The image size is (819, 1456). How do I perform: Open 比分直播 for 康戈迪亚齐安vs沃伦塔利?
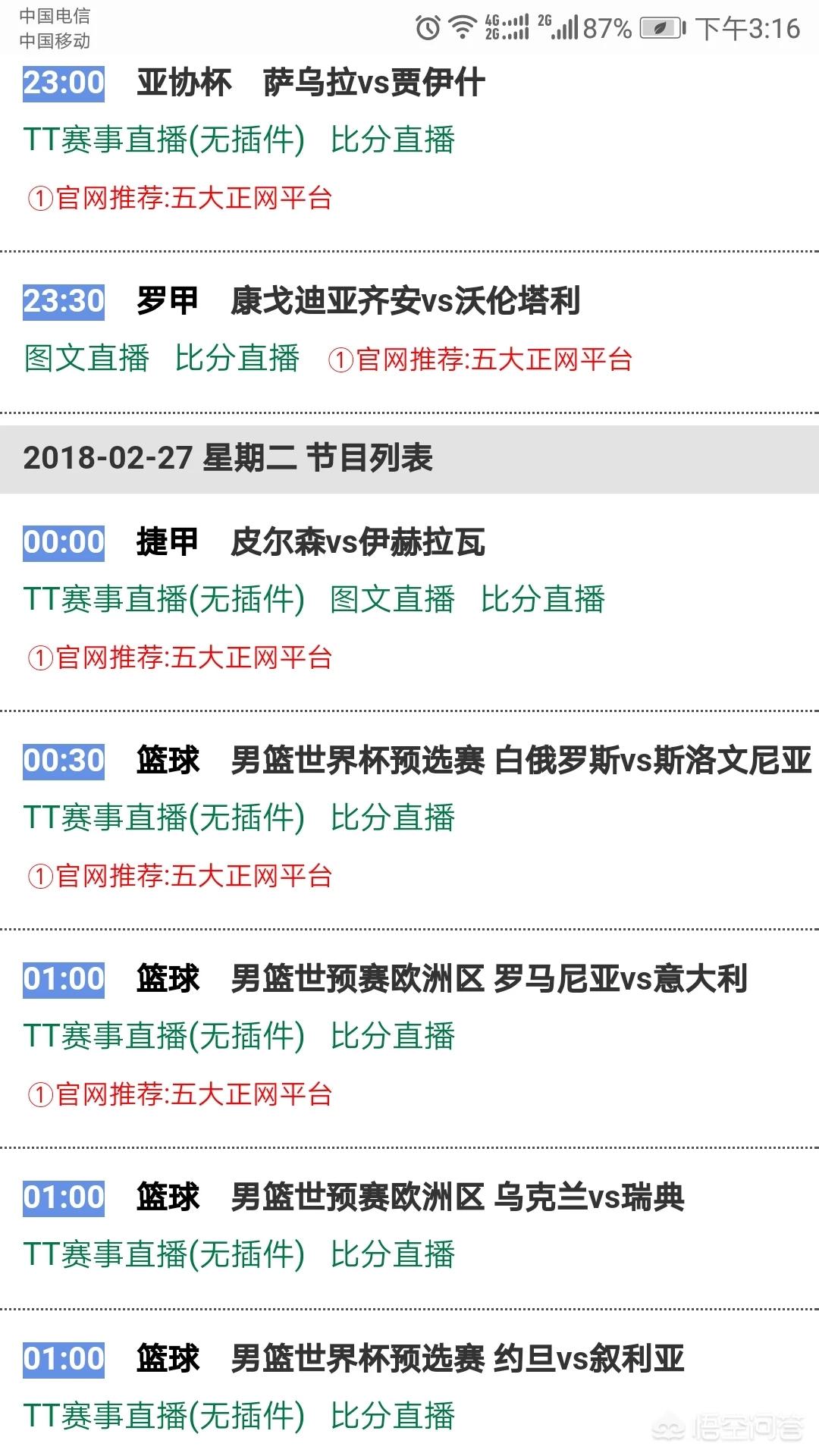(x=237, y=359)
